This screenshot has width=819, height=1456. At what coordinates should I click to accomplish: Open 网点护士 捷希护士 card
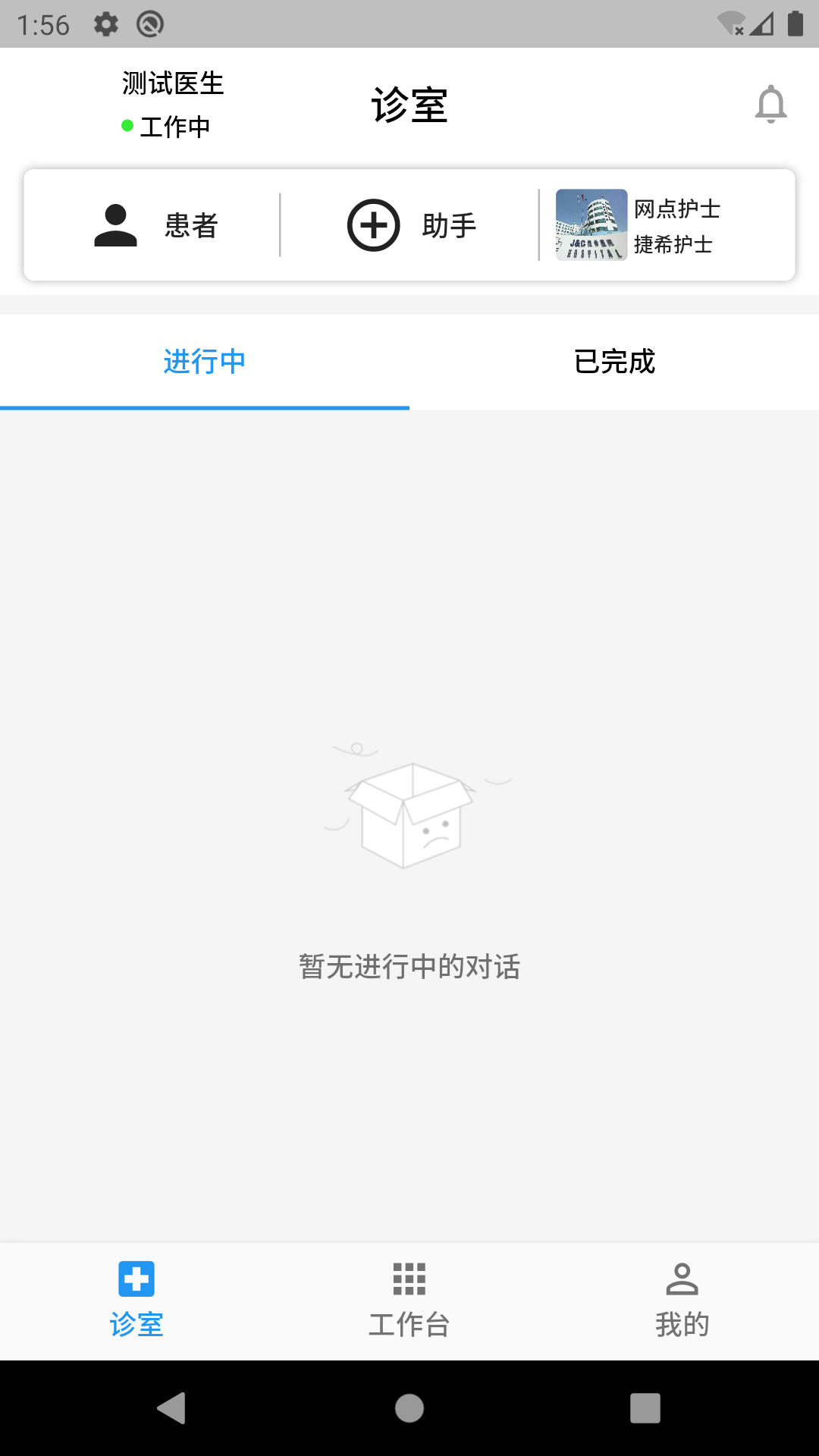(667, 225)
